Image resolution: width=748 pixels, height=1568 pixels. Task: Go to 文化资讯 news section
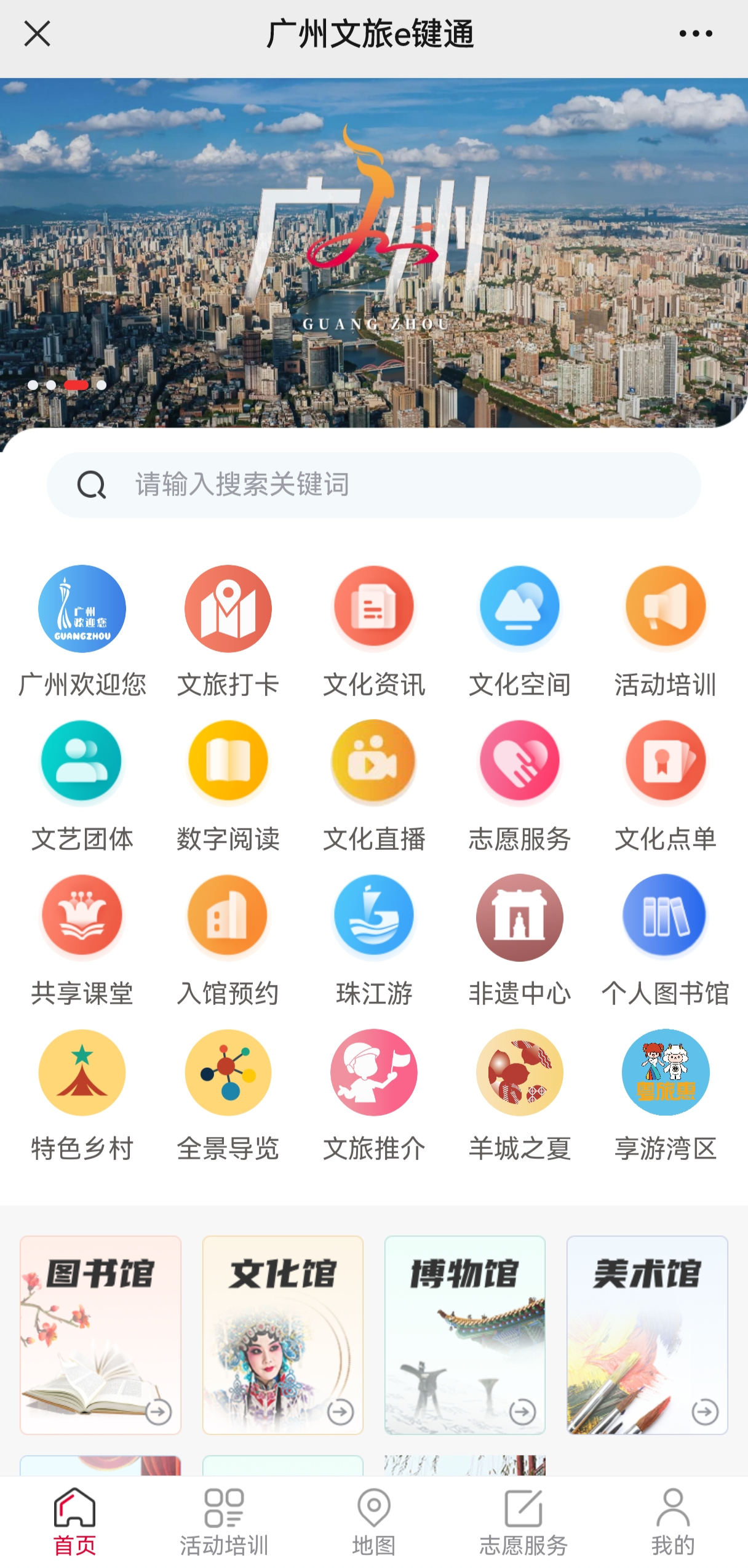[373, 608]
